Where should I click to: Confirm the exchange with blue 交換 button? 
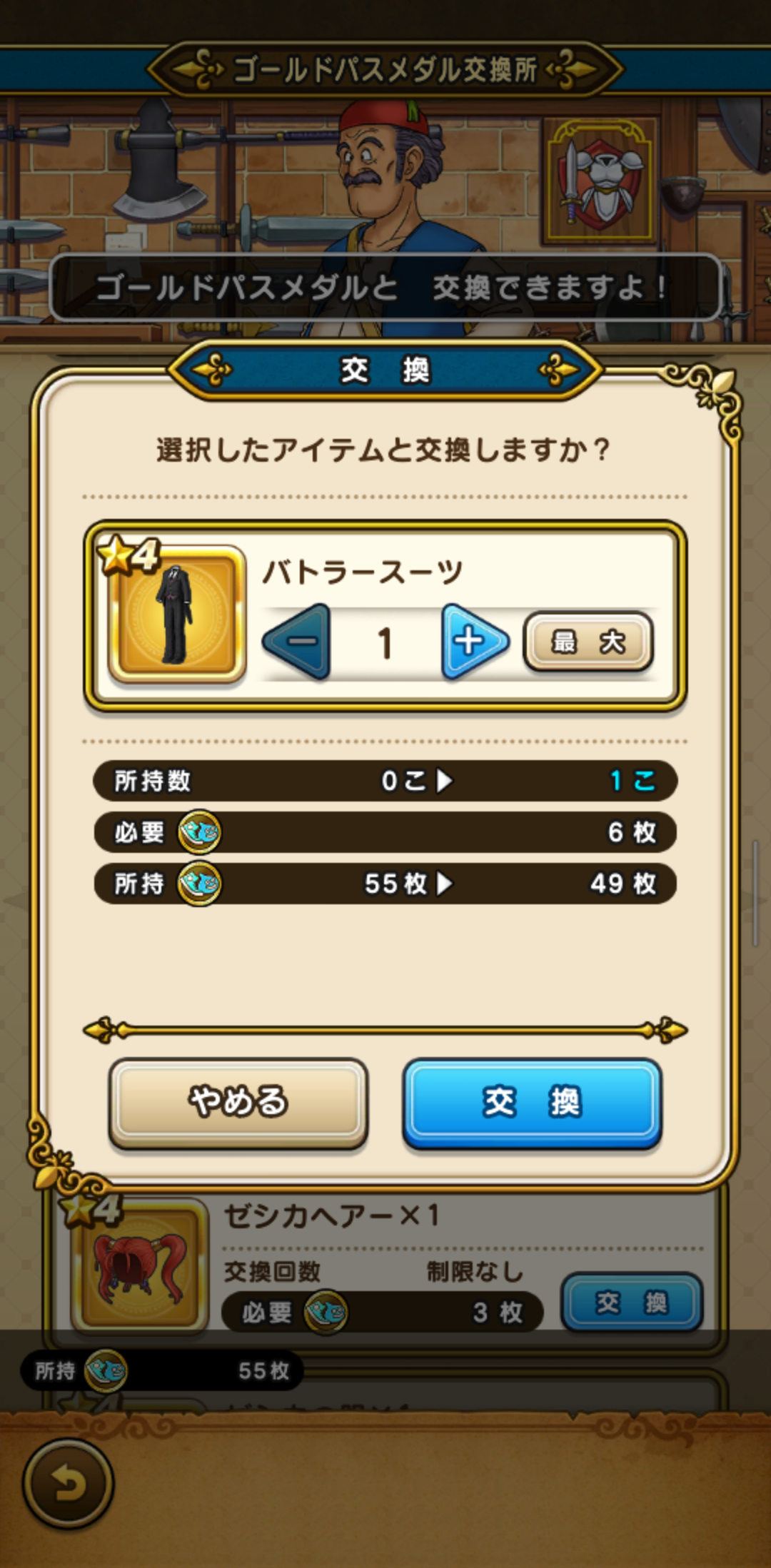pyautogui.click(x=533, y=1102)
